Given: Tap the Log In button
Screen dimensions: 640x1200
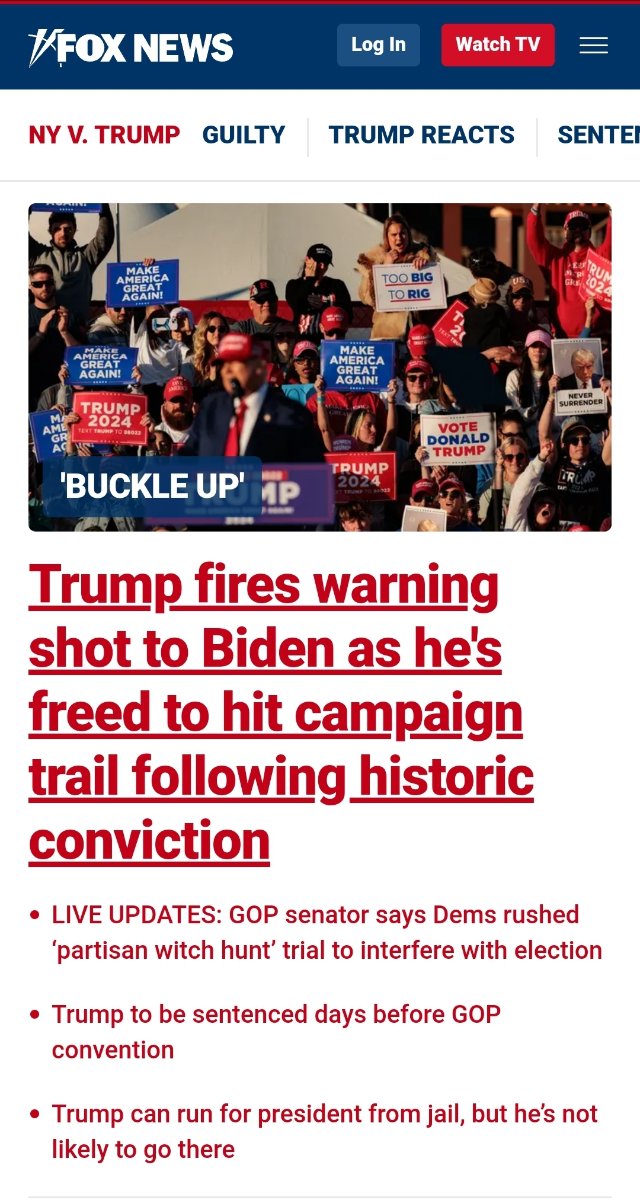Looking at the screenshot, I should click(x=378, y=45).
